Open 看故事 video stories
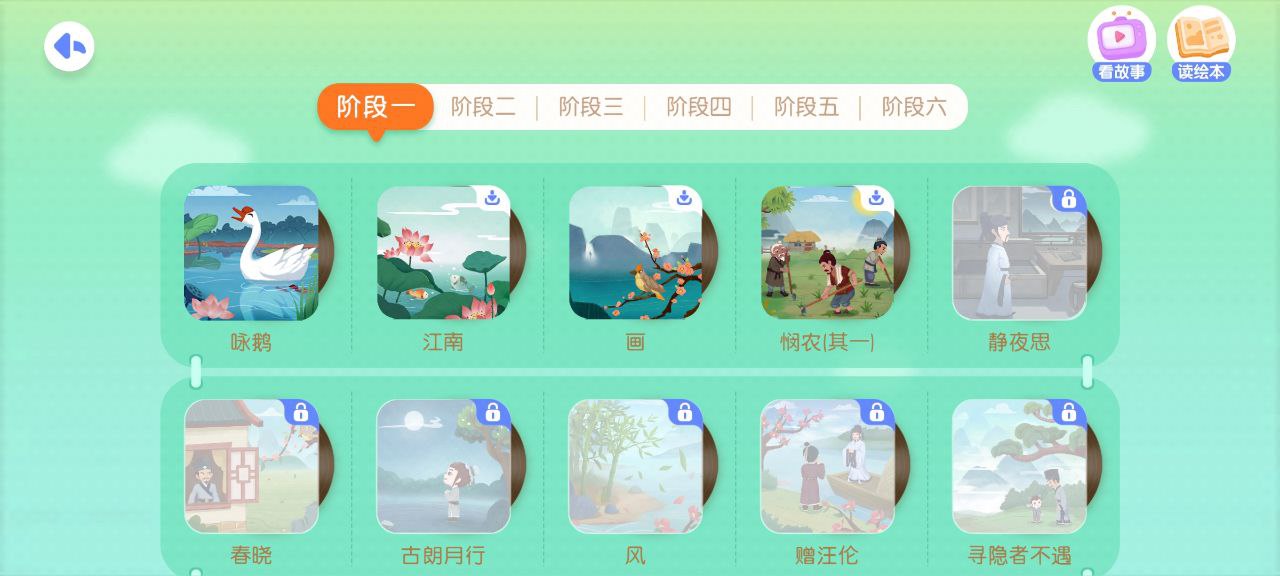1280x576 pixels. pos(1121,43)
